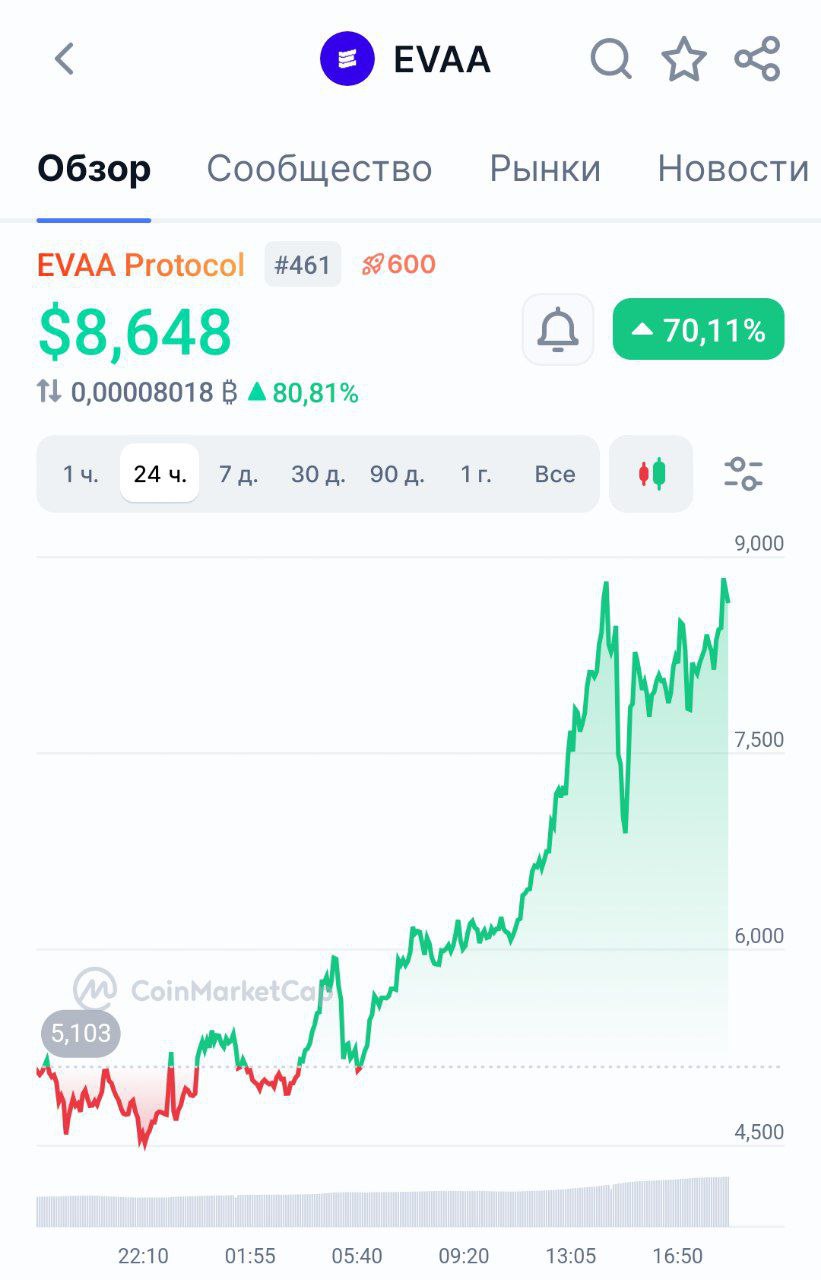821x1280 pixels.
Task: Set a price alert with the bell
Action: 558,329
